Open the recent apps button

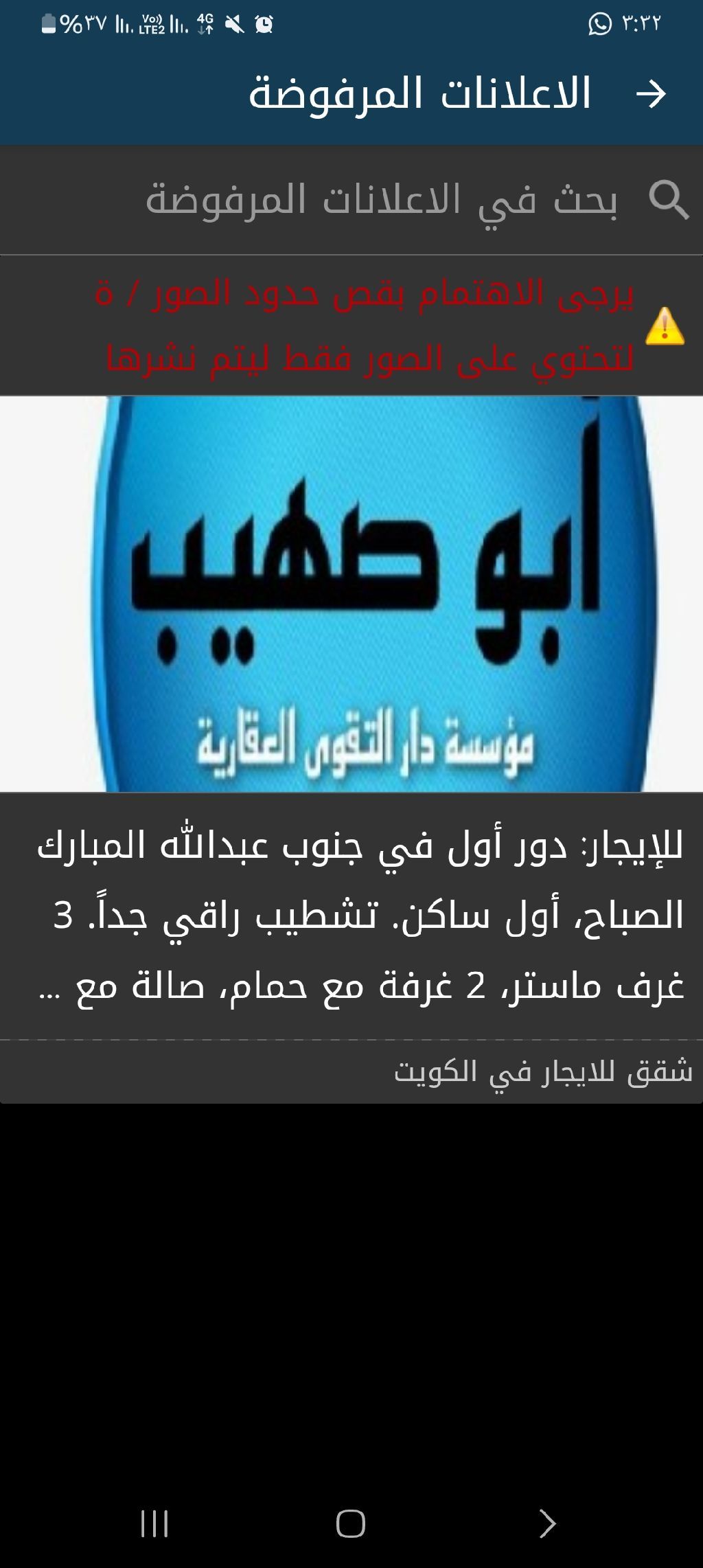154,1523
